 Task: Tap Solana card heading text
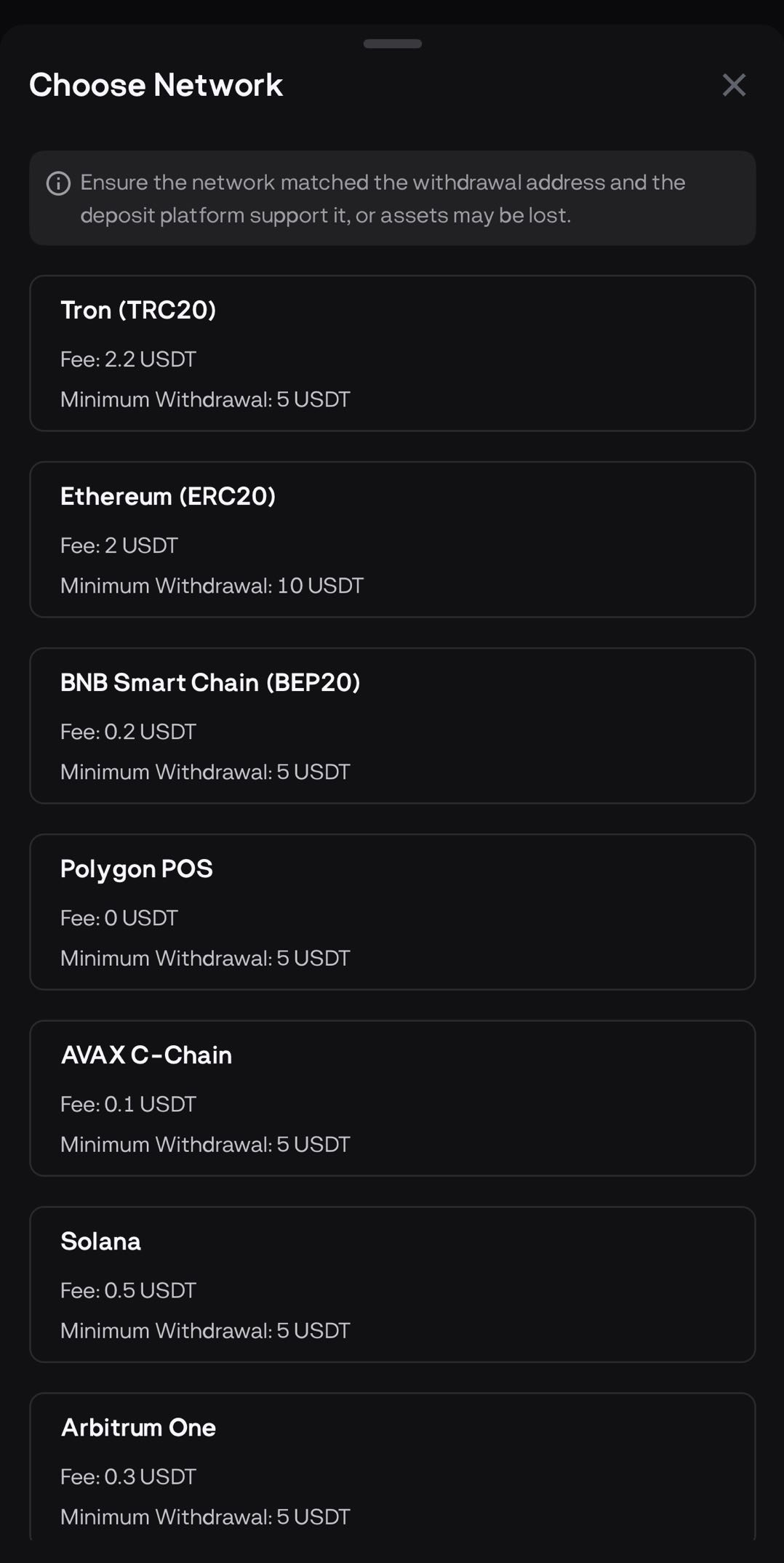point(101,1241)
